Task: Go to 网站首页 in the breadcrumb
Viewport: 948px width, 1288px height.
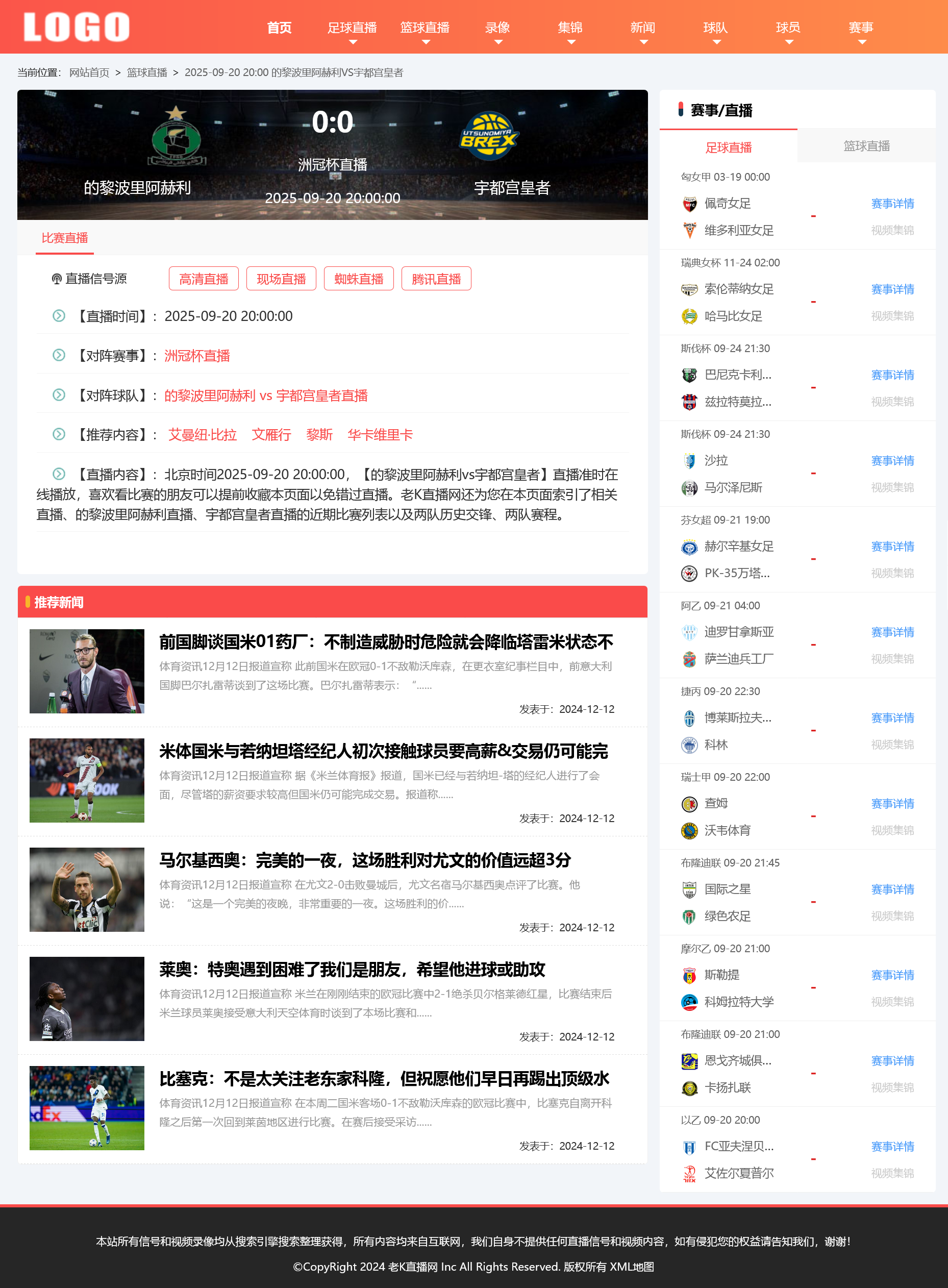Action: (x=89, y=72)
